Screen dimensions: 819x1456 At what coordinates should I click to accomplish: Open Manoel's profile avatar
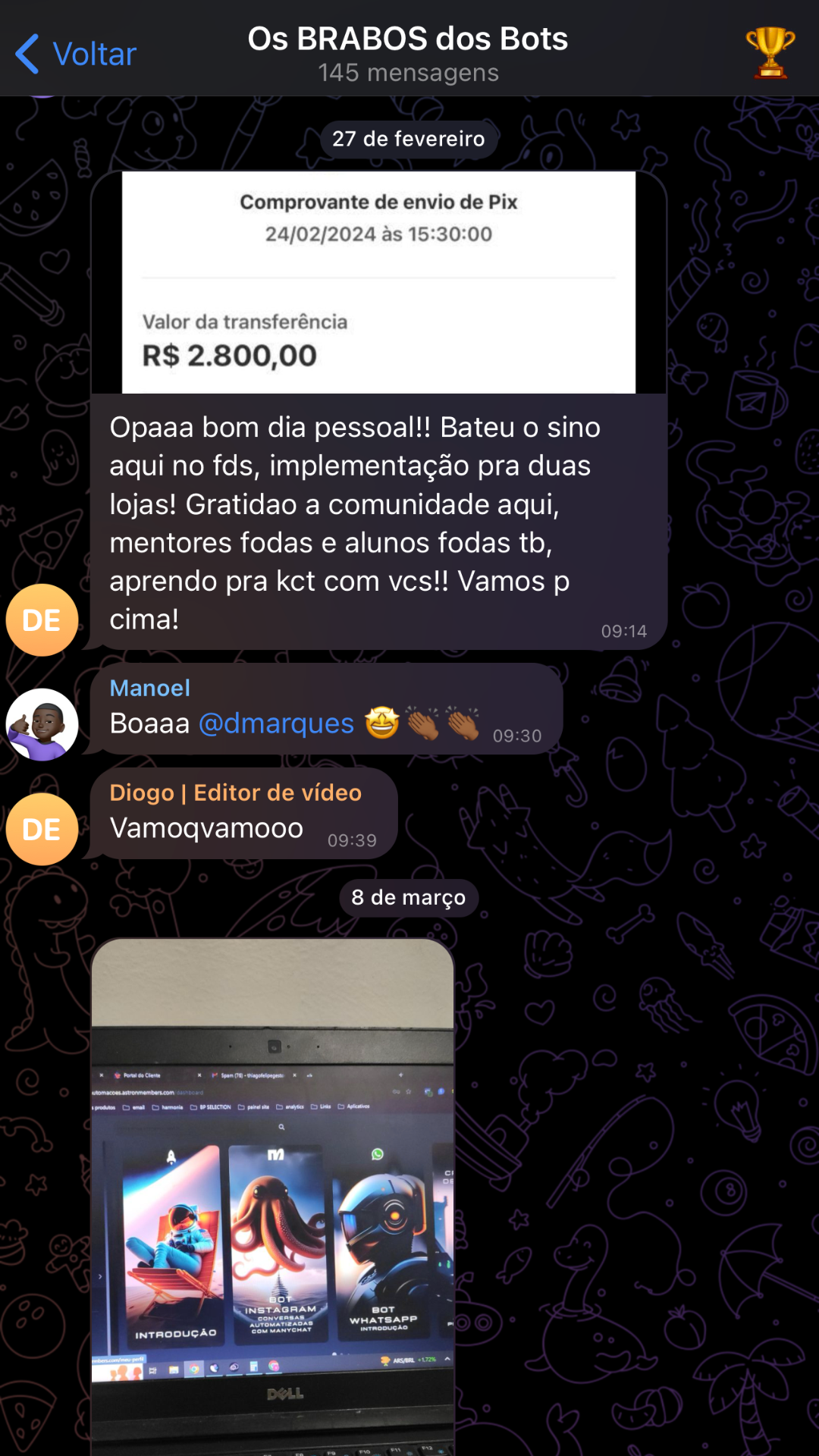[x=42, y=724]
